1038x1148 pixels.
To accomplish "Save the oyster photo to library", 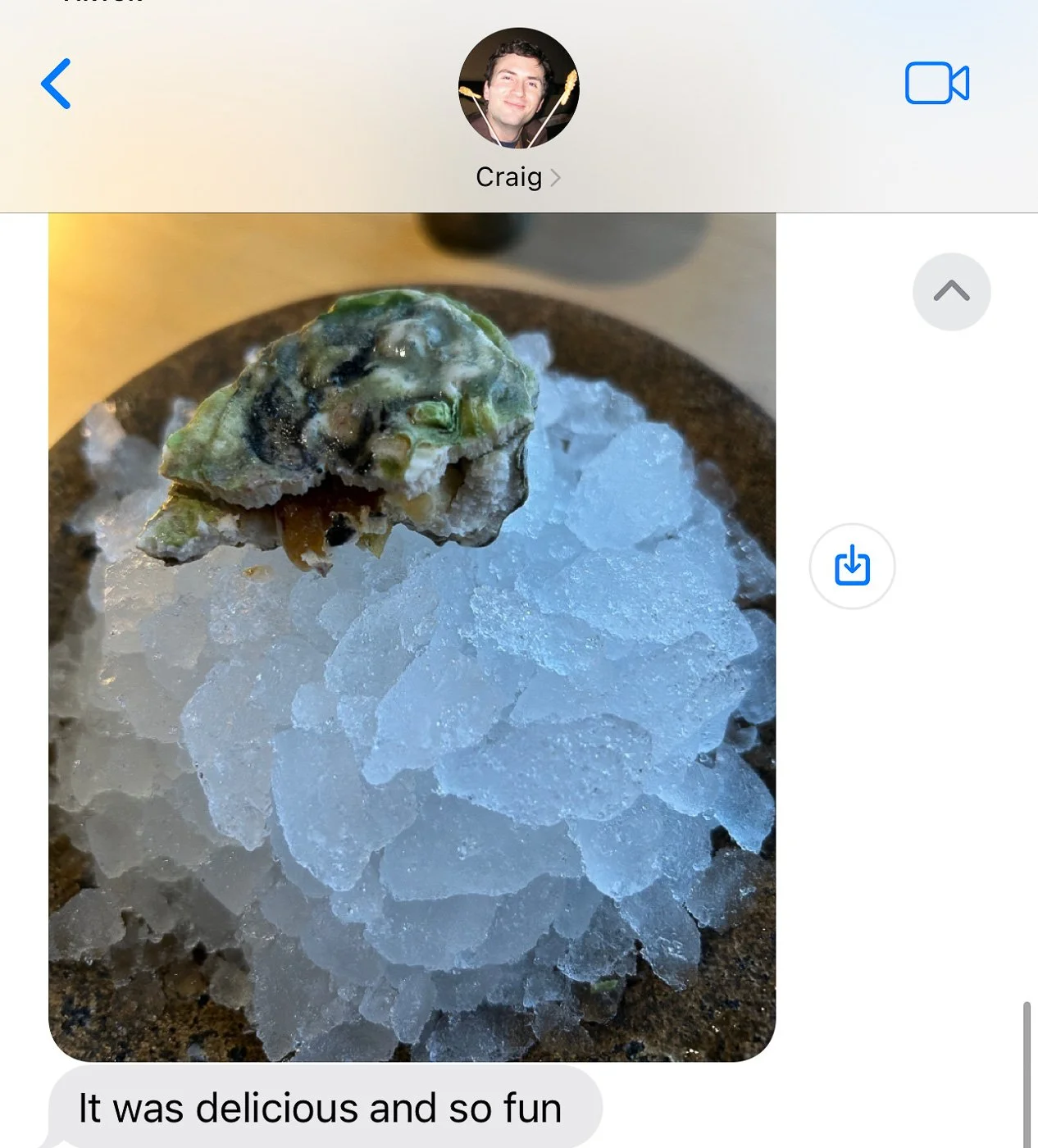I will pyautogui.click(x=852, y=566).
